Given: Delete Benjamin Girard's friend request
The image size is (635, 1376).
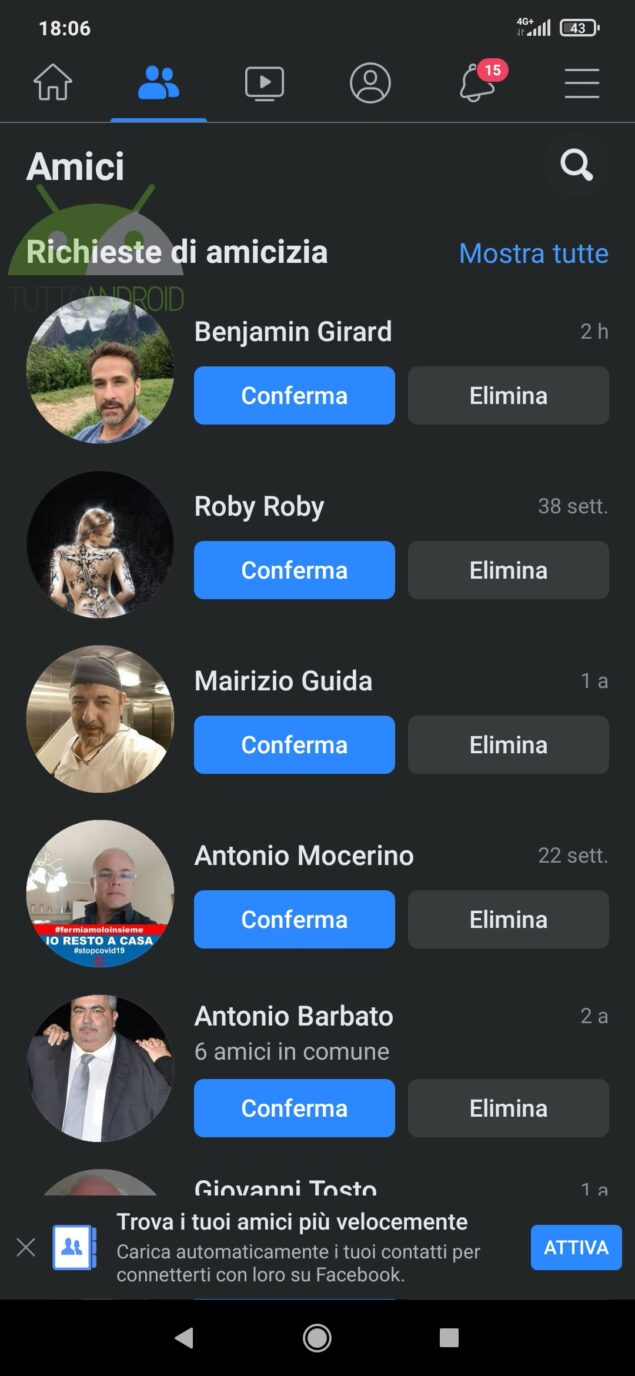Looking at the screenshot, I should 508,395.
